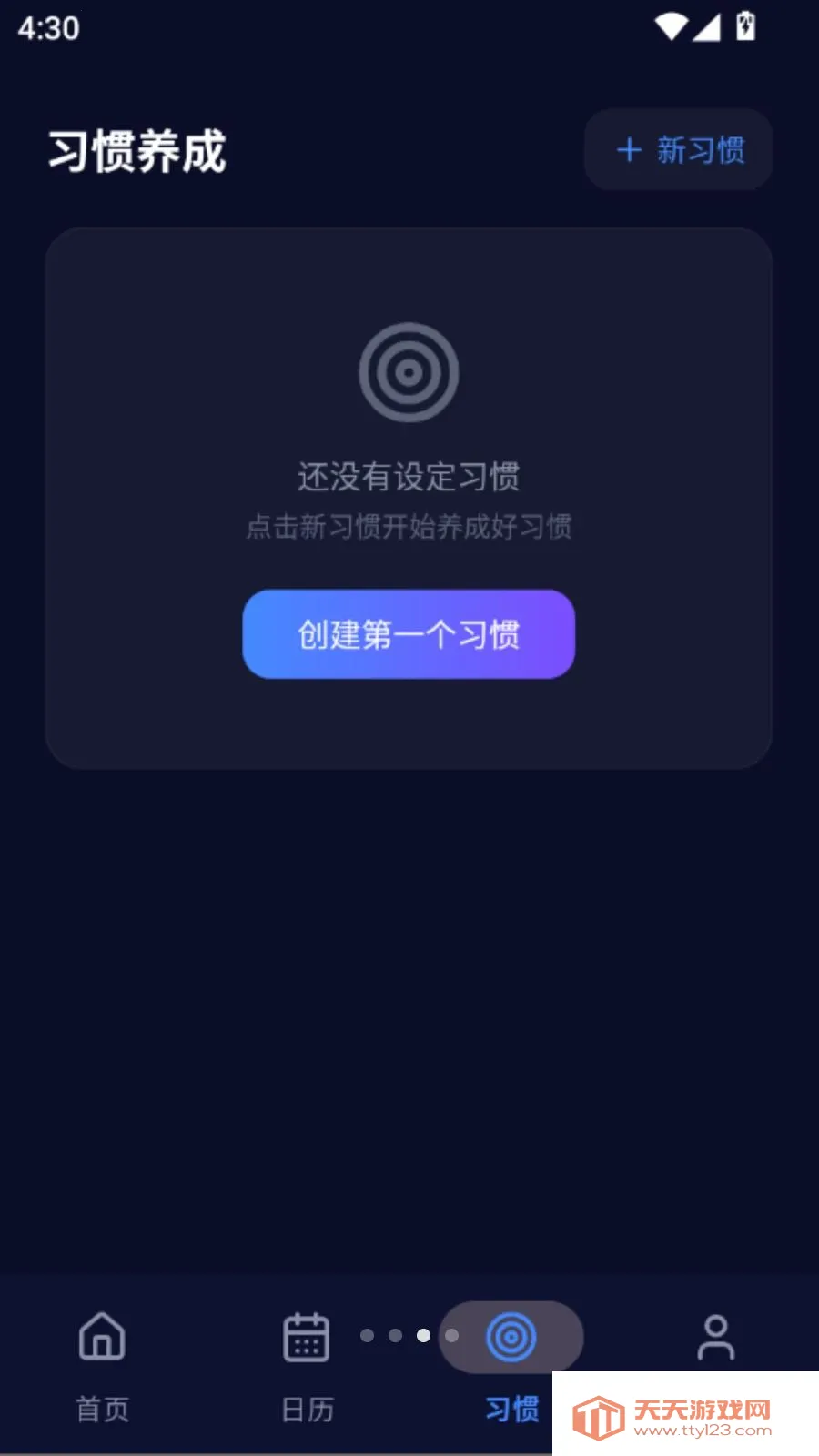The height and width of the screenshot is (1456, 819).
Task: Open the 日历 calendar icon
Action: click(x=305, y=1336)
